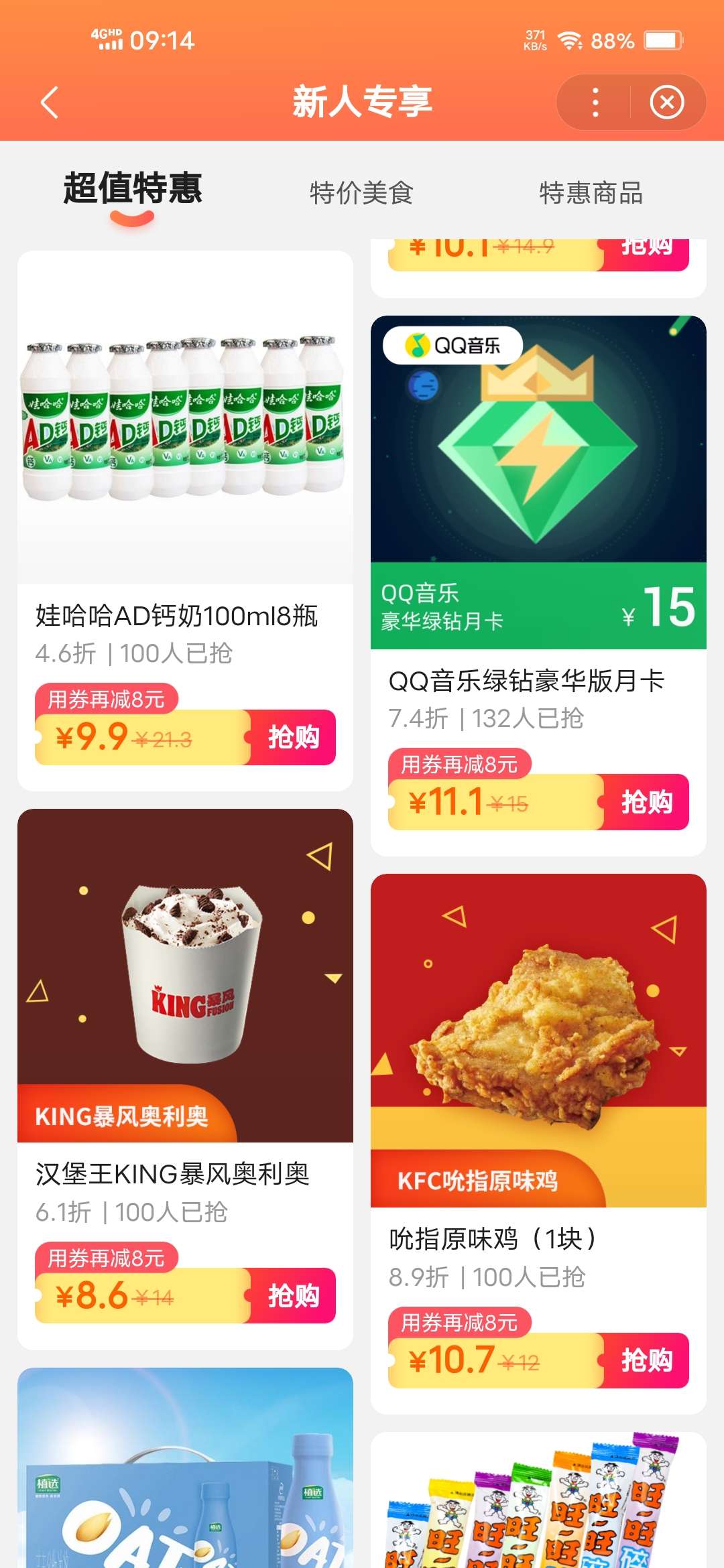Viewport: 724px width, 1568px height.
Task: Open the 旺旺 snack product card
Action: 538,1508
